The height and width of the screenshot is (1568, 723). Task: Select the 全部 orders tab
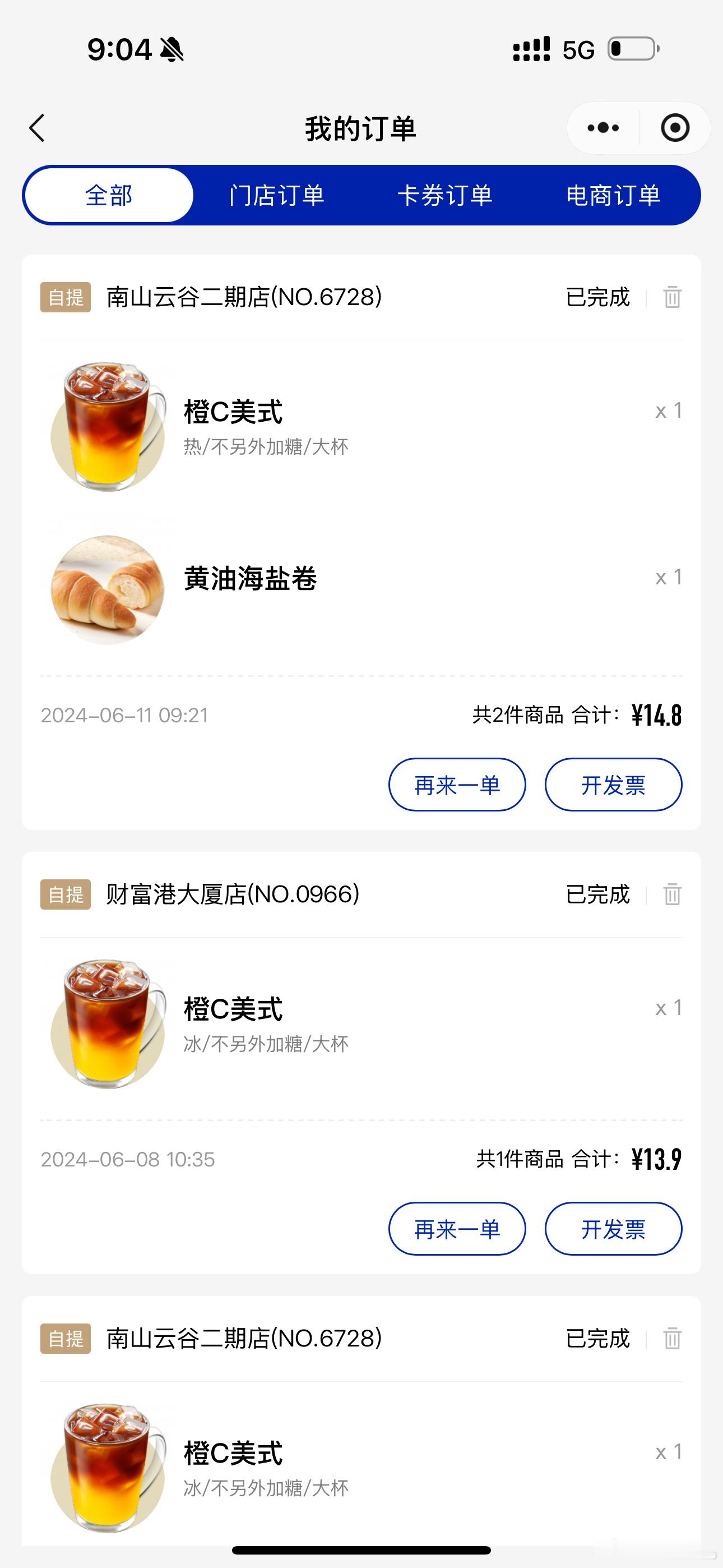coord(109,195)
